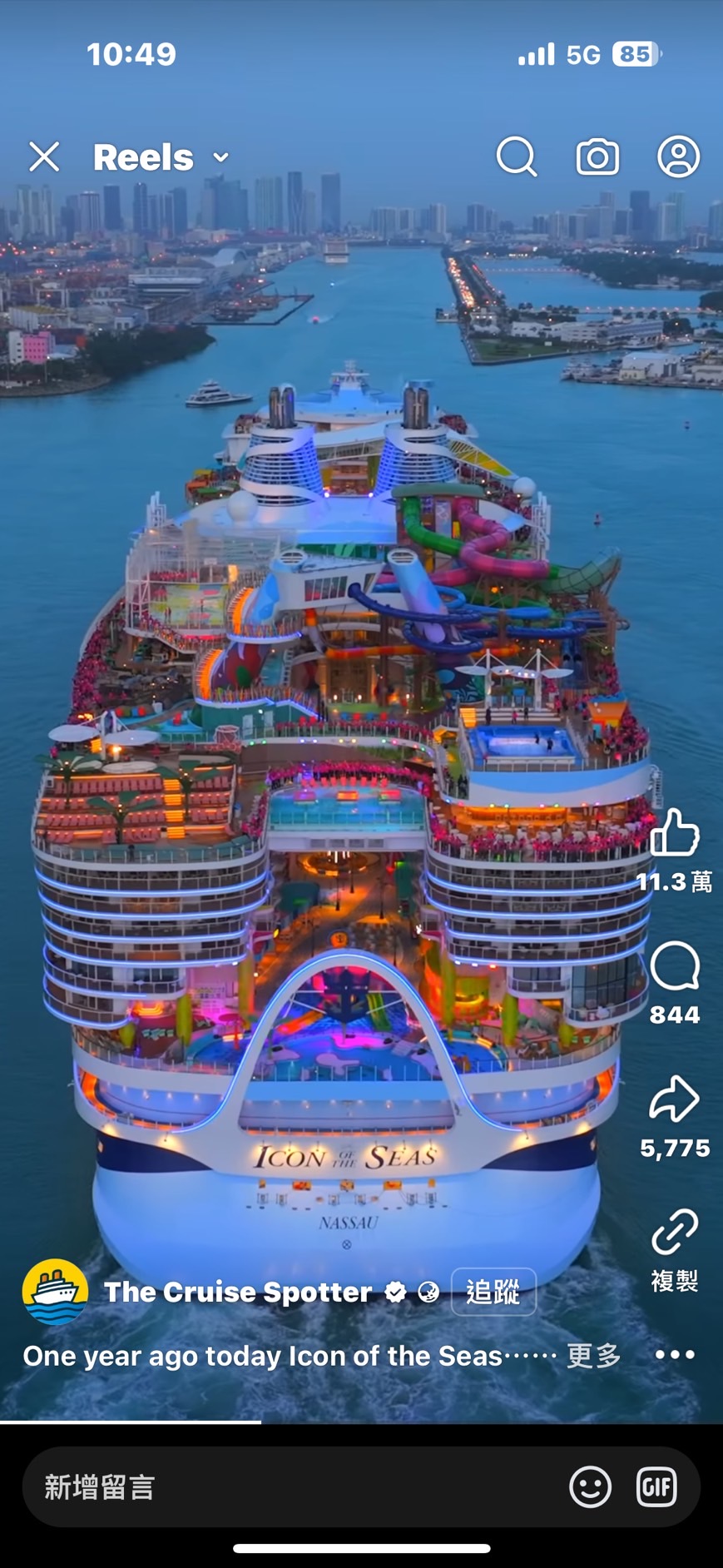This screenshot has width=723, height=1568.
Task: Like this reel with the thumbs up
Action: (674, 833)
